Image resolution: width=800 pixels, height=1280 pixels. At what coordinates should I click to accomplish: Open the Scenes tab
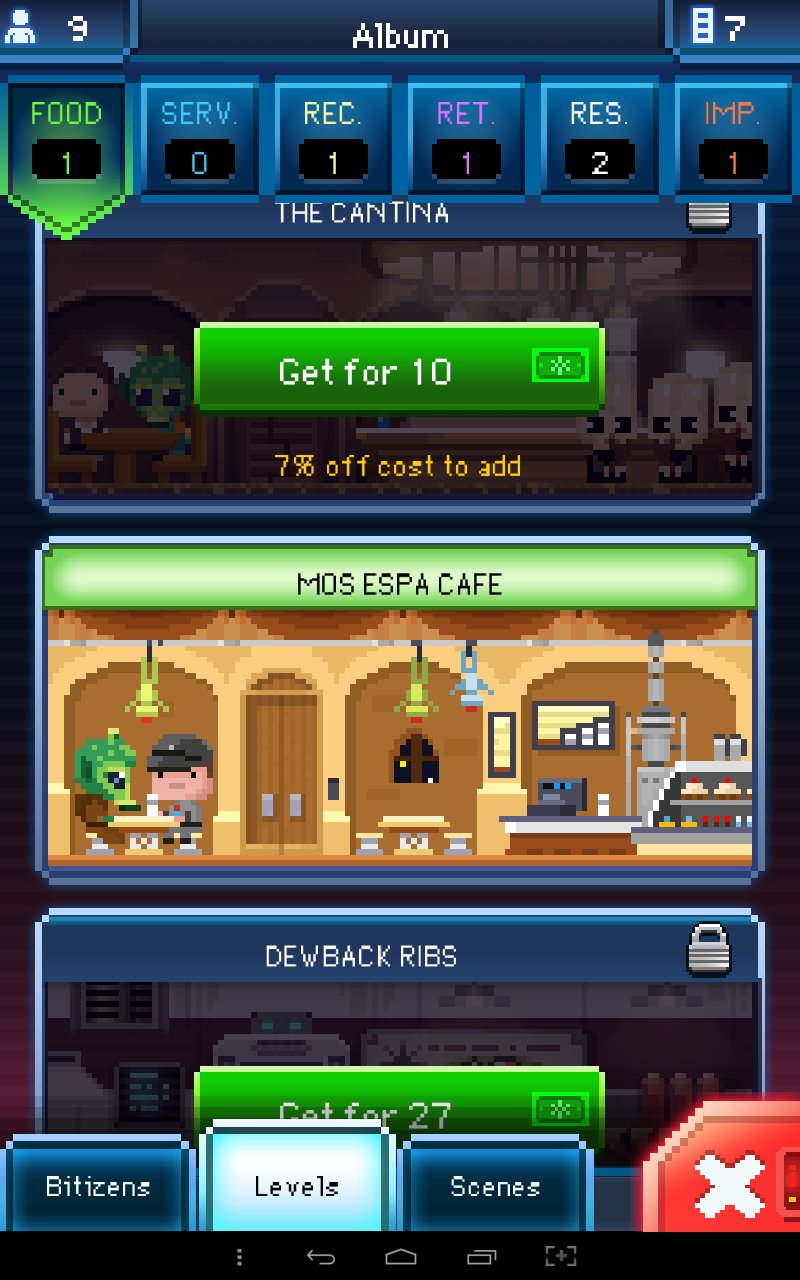495,1187
